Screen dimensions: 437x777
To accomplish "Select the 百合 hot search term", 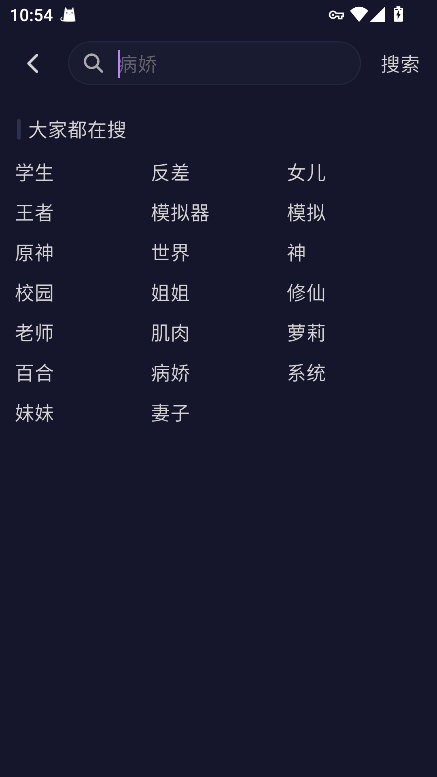I will coord(34,374).
